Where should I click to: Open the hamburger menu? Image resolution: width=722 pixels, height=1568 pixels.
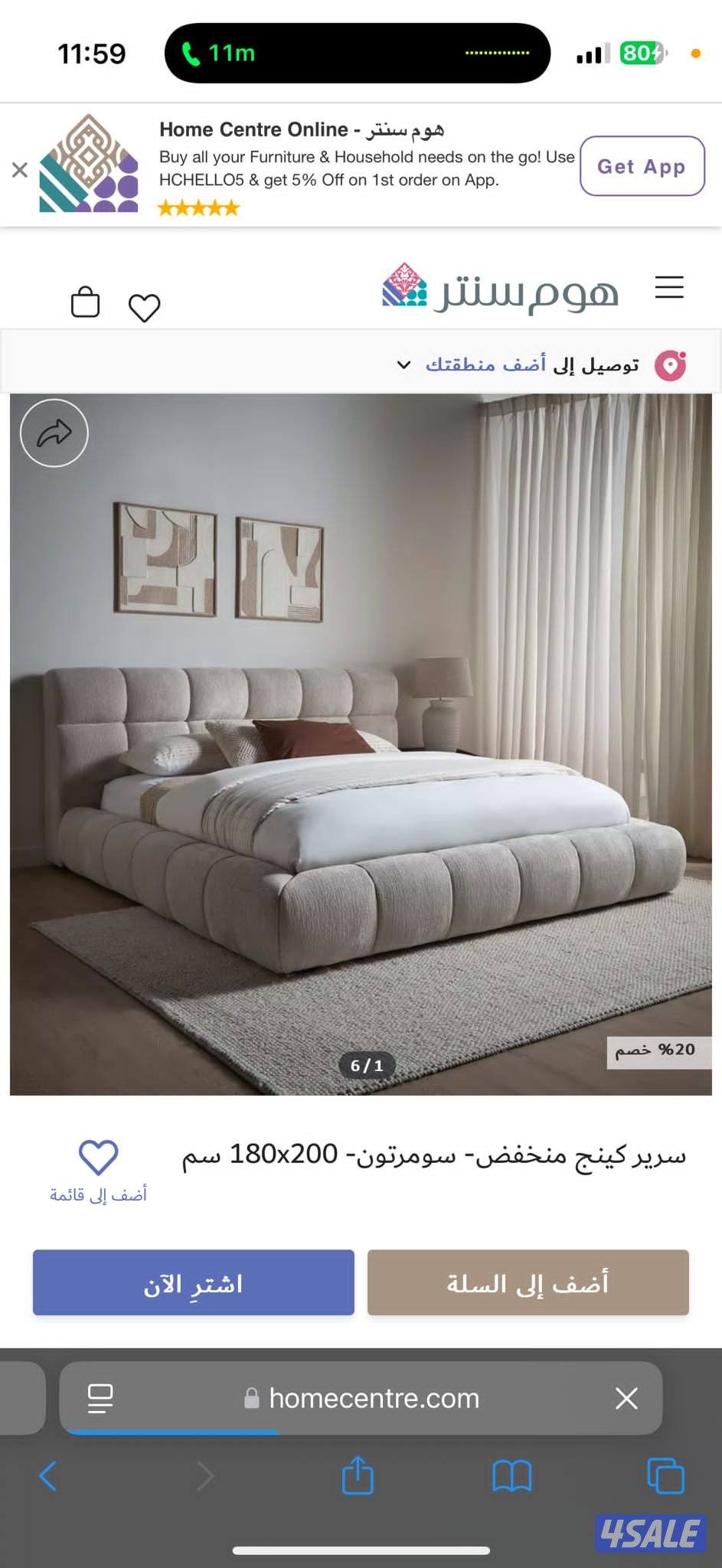[x=668, y=287]
